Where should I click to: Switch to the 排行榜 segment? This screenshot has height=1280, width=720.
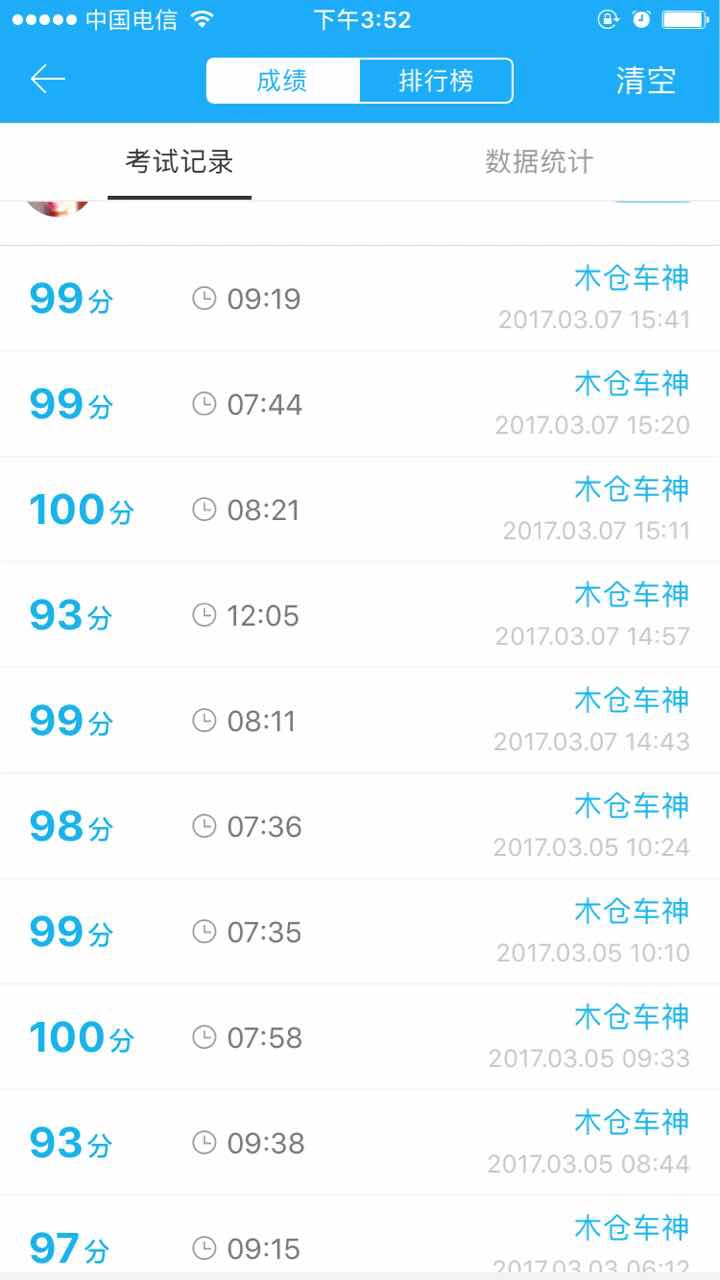436,80
